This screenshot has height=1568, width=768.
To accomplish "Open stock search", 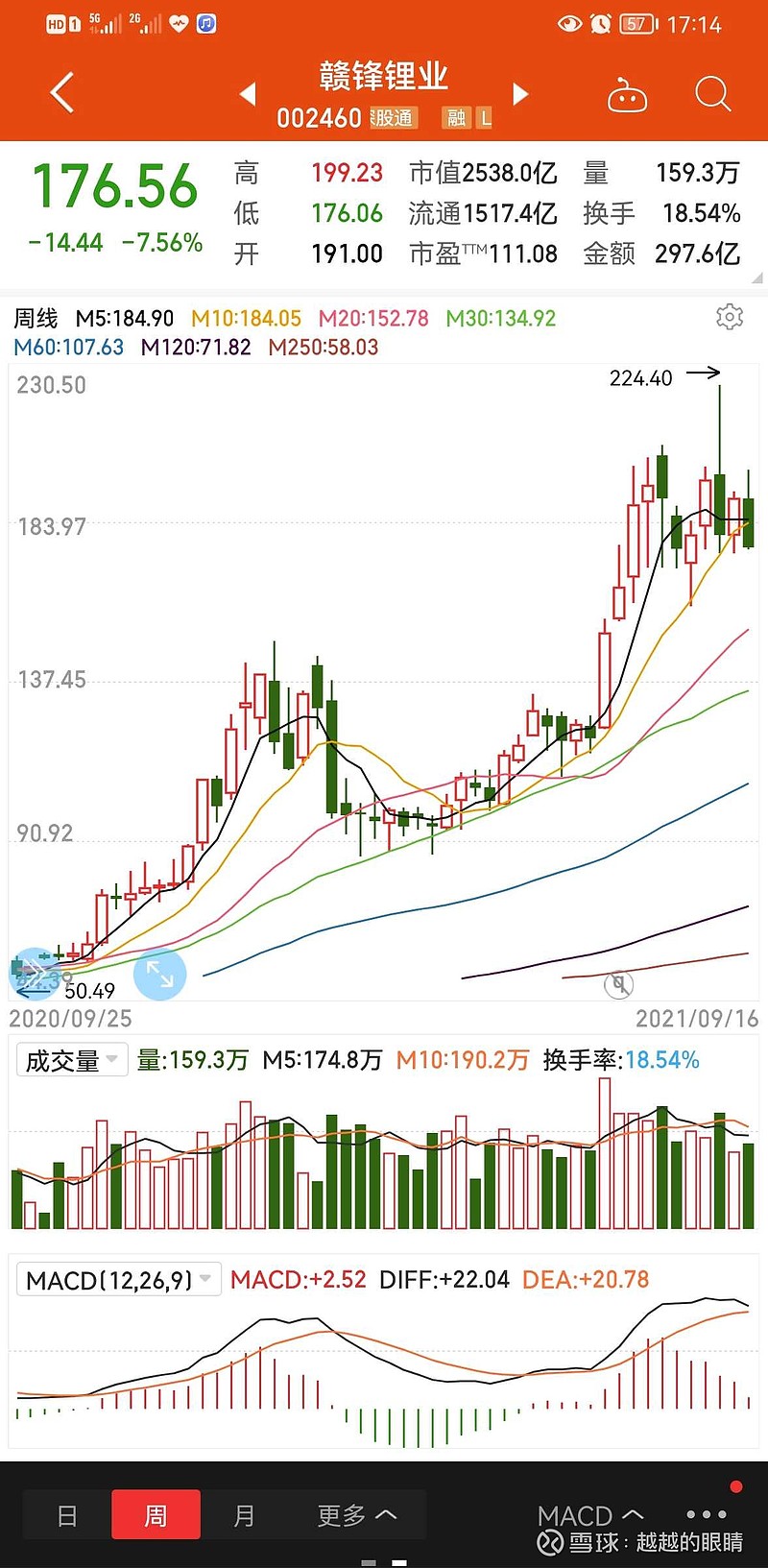I will (x=712, y=94).
